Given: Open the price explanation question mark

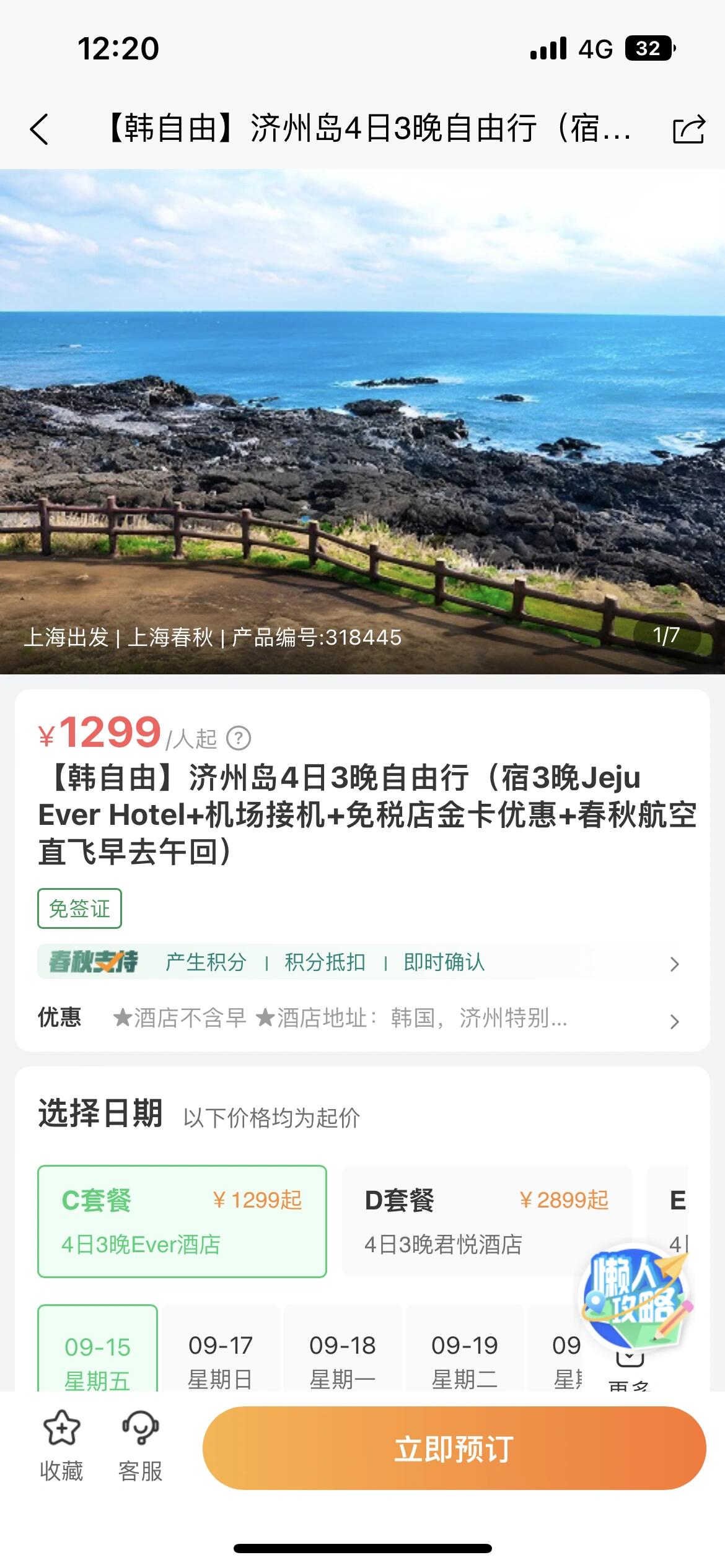Looking at the screenshot, I should click(239, 738).
